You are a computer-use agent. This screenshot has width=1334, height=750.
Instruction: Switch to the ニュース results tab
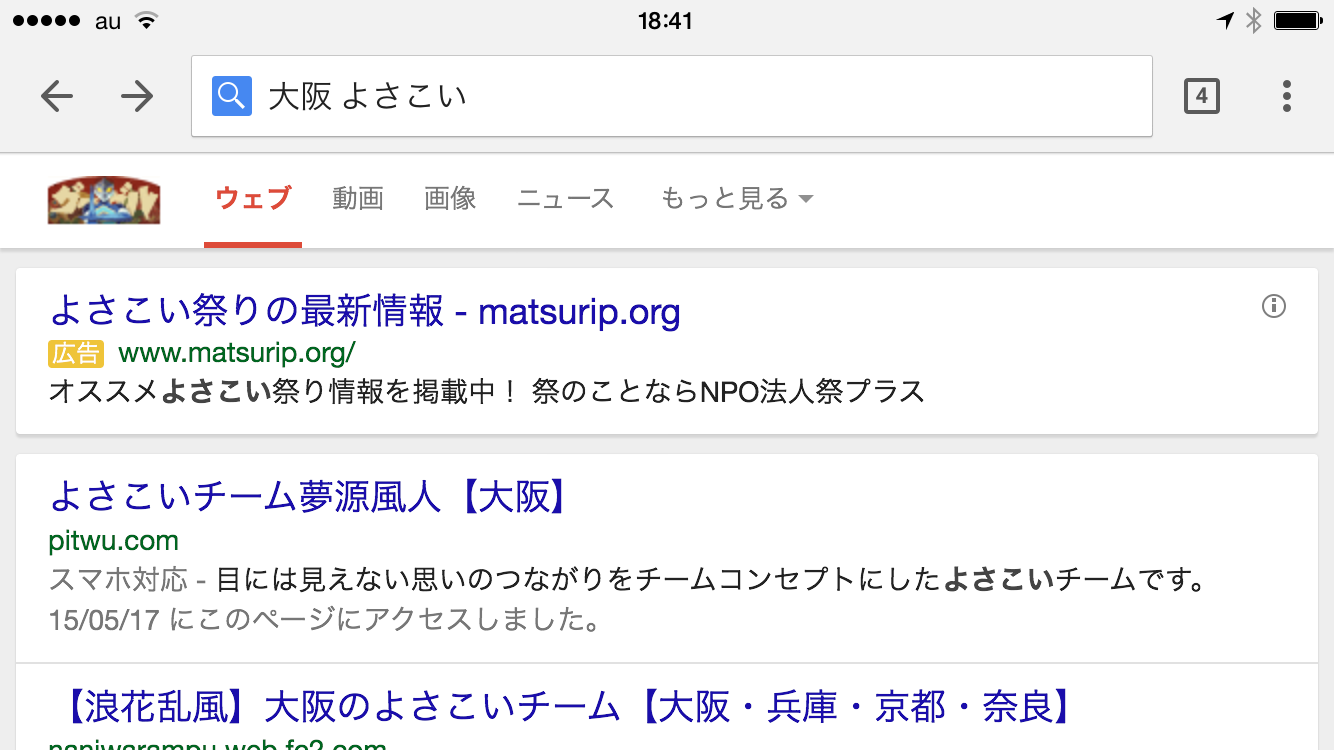coord(565,199)
